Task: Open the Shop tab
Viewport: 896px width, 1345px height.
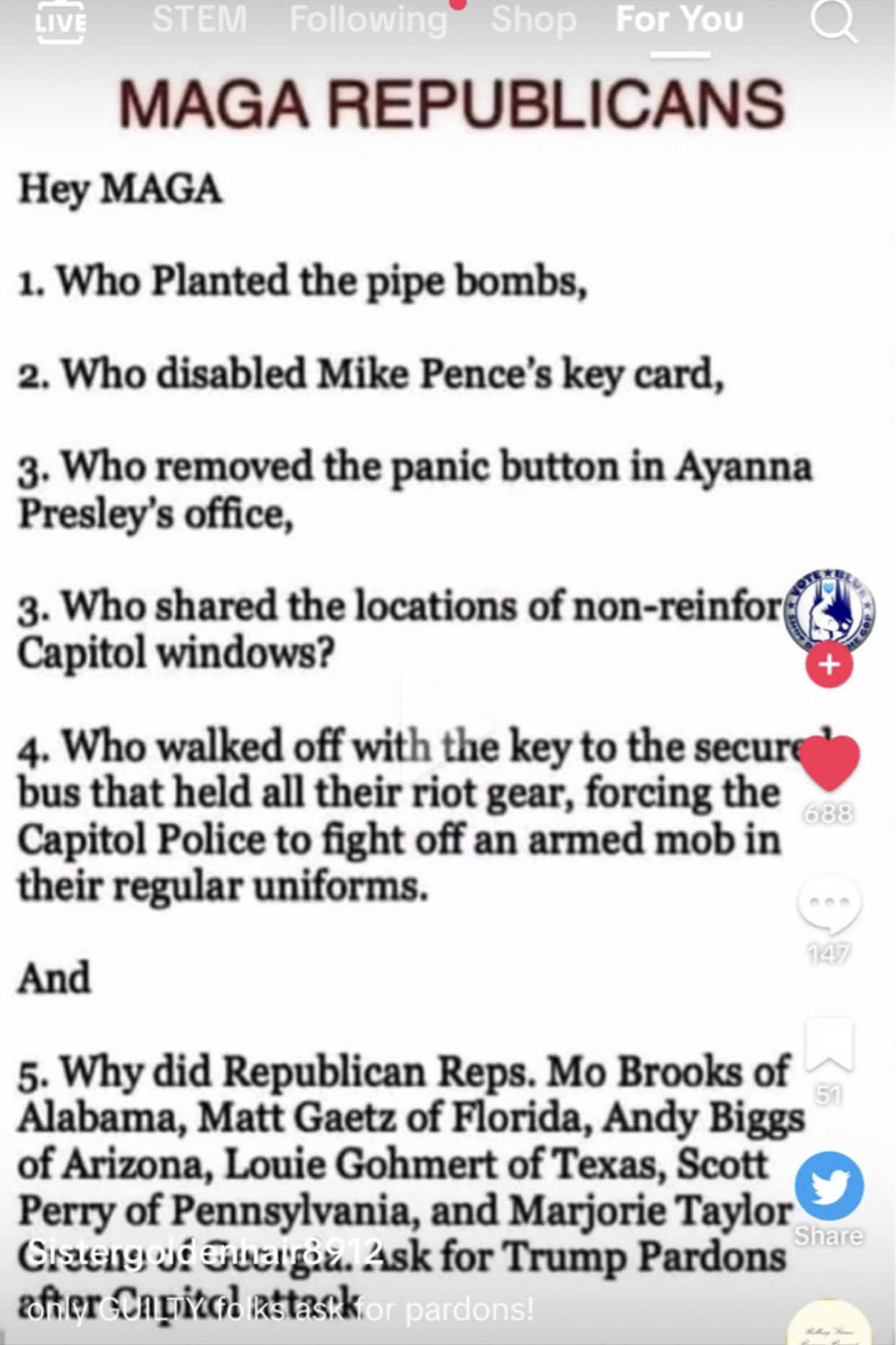Action: coord(533,19)
